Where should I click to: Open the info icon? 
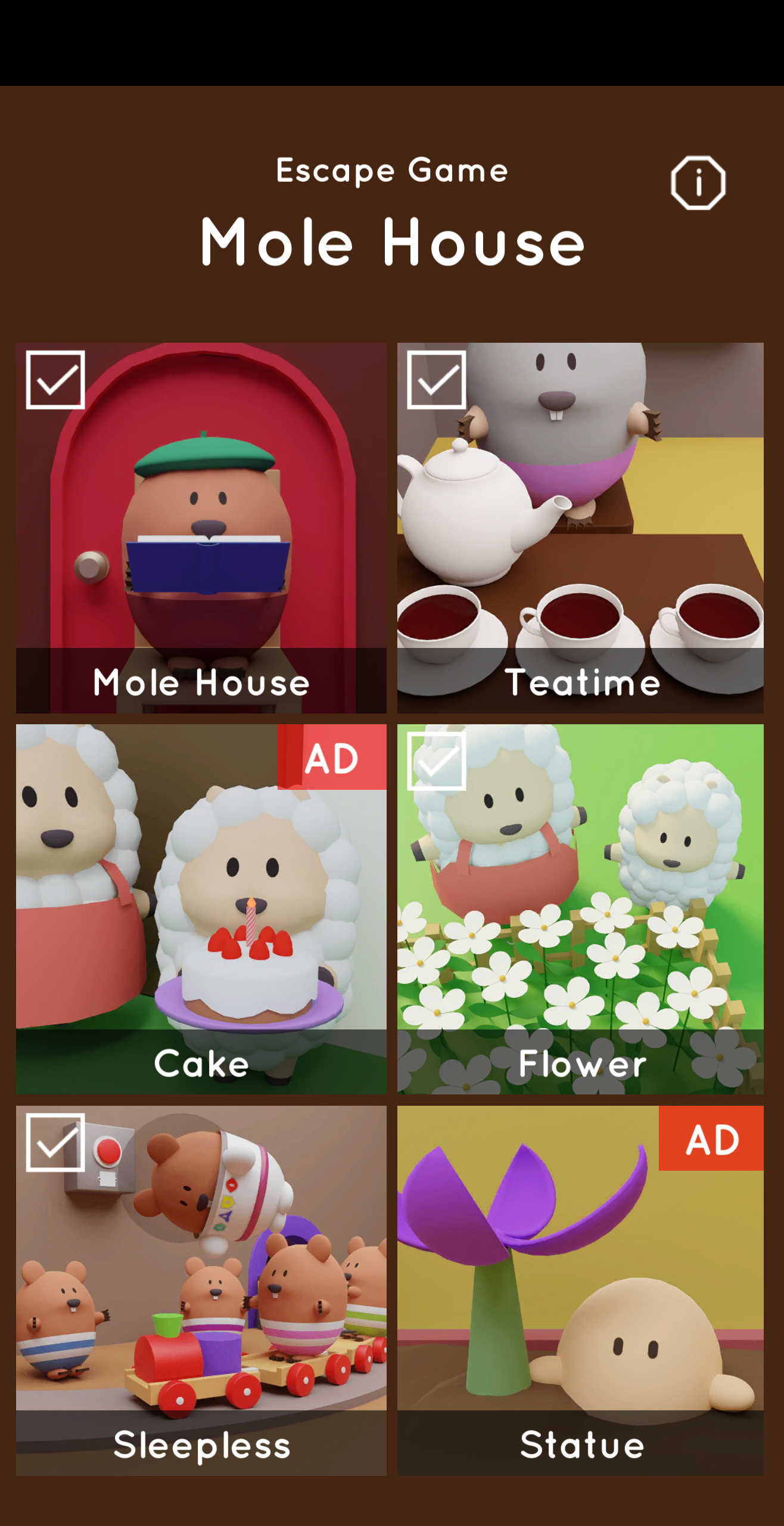tap(698, 183)
